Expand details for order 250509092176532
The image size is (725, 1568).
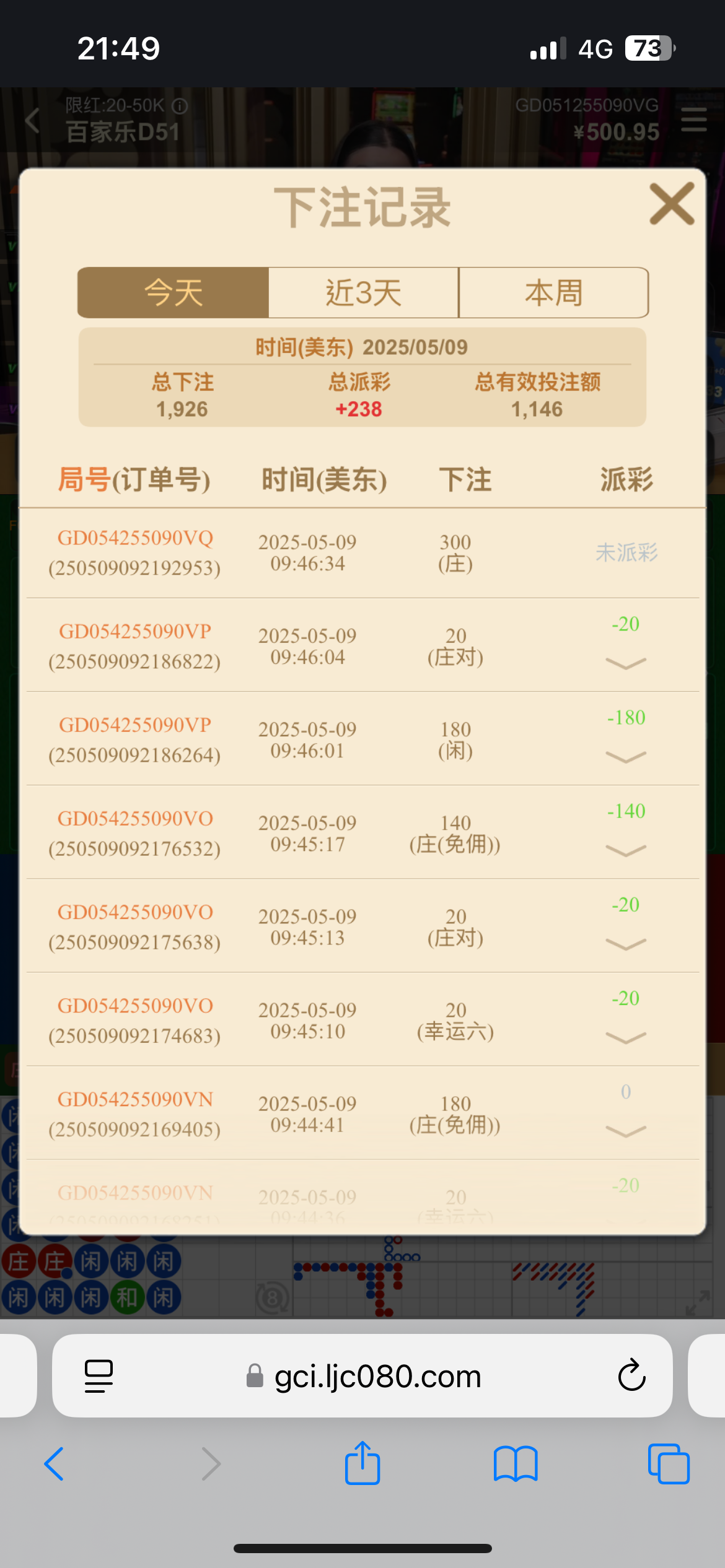(626, 851)
